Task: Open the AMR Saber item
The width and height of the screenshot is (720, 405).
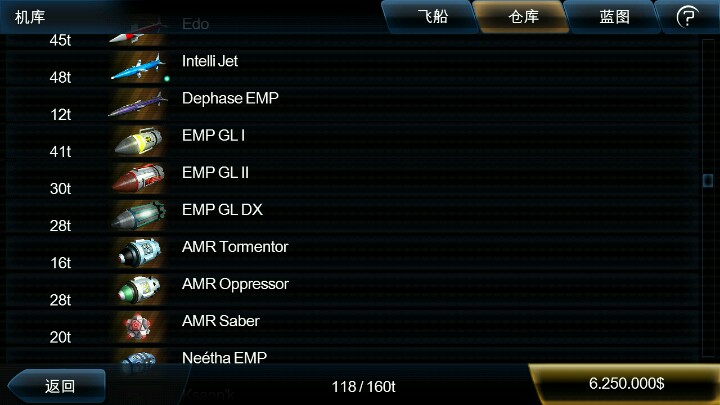Action: 220,320
